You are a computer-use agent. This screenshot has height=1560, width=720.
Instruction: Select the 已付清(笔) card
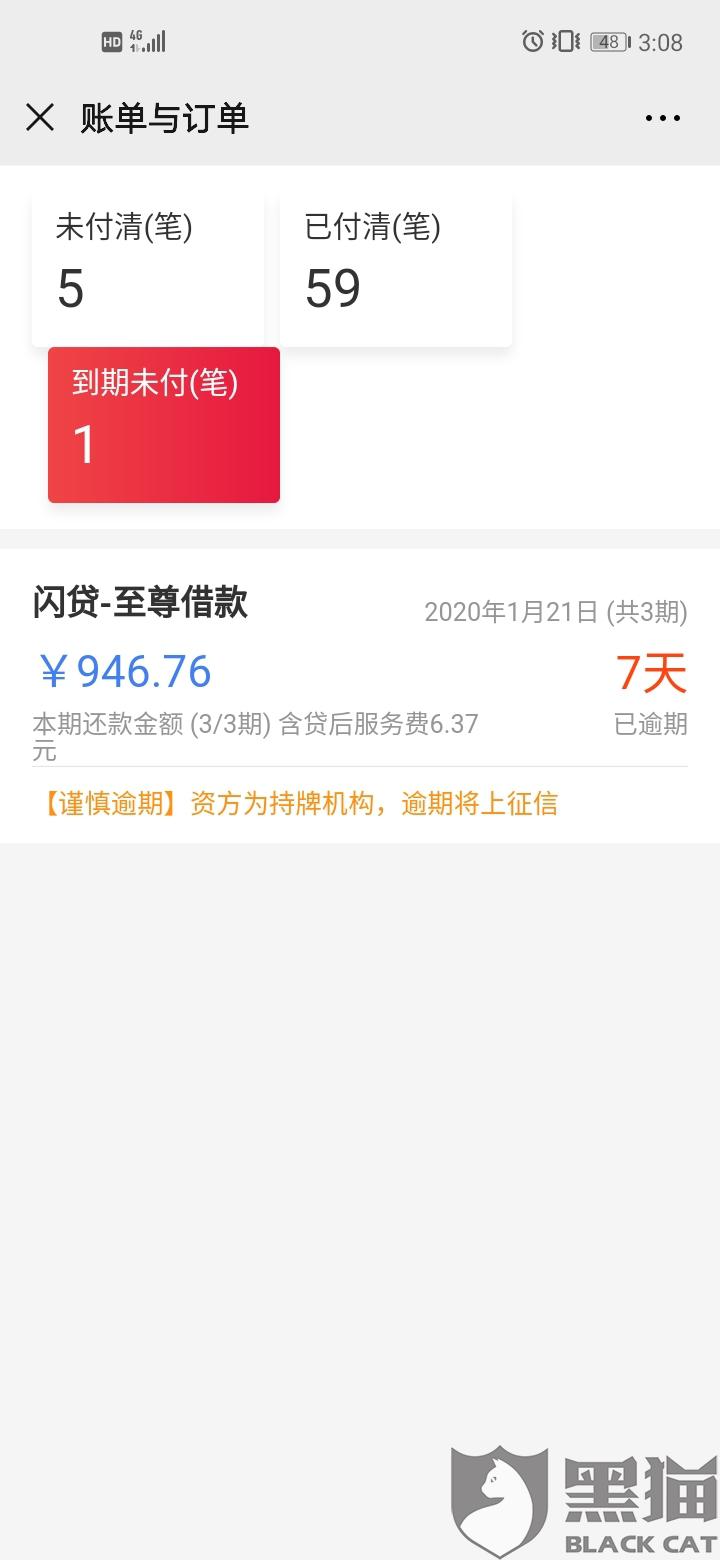[396, 269]
